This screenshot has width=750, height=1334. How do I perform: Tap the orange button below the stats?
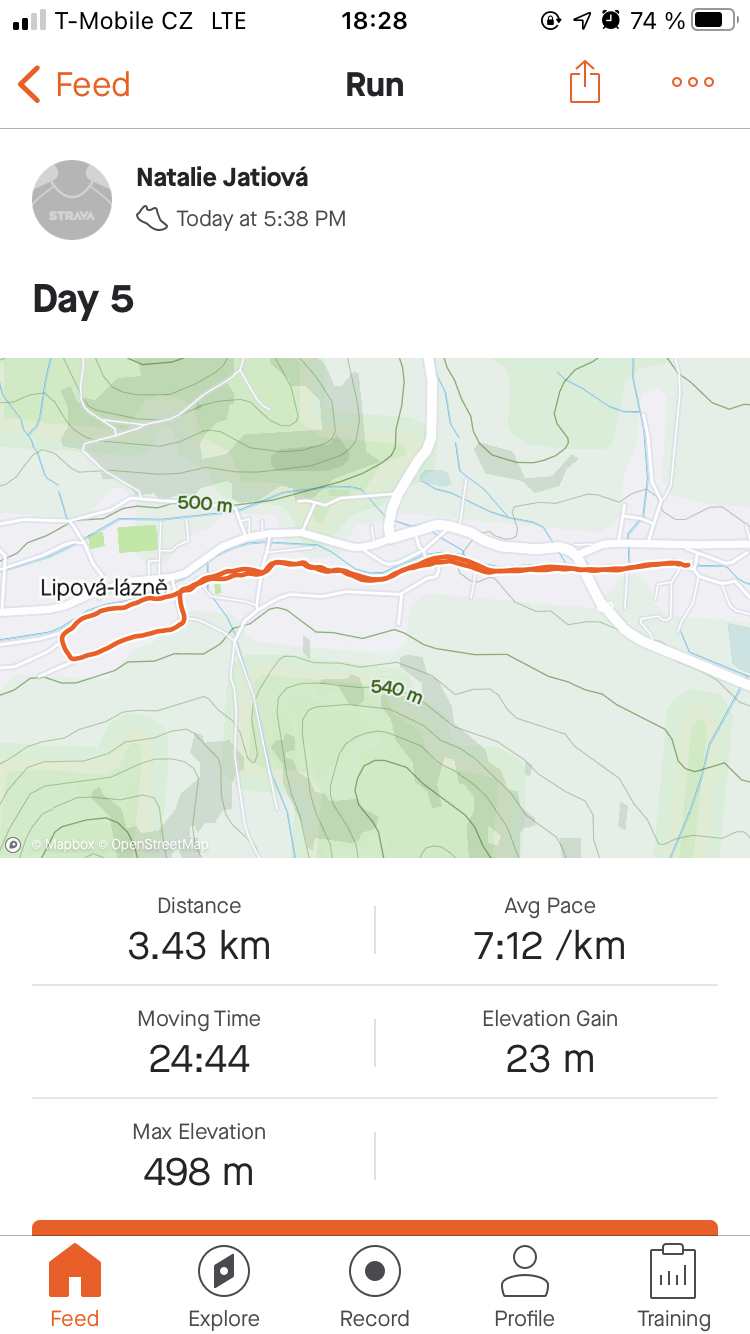click(375, 1227)
